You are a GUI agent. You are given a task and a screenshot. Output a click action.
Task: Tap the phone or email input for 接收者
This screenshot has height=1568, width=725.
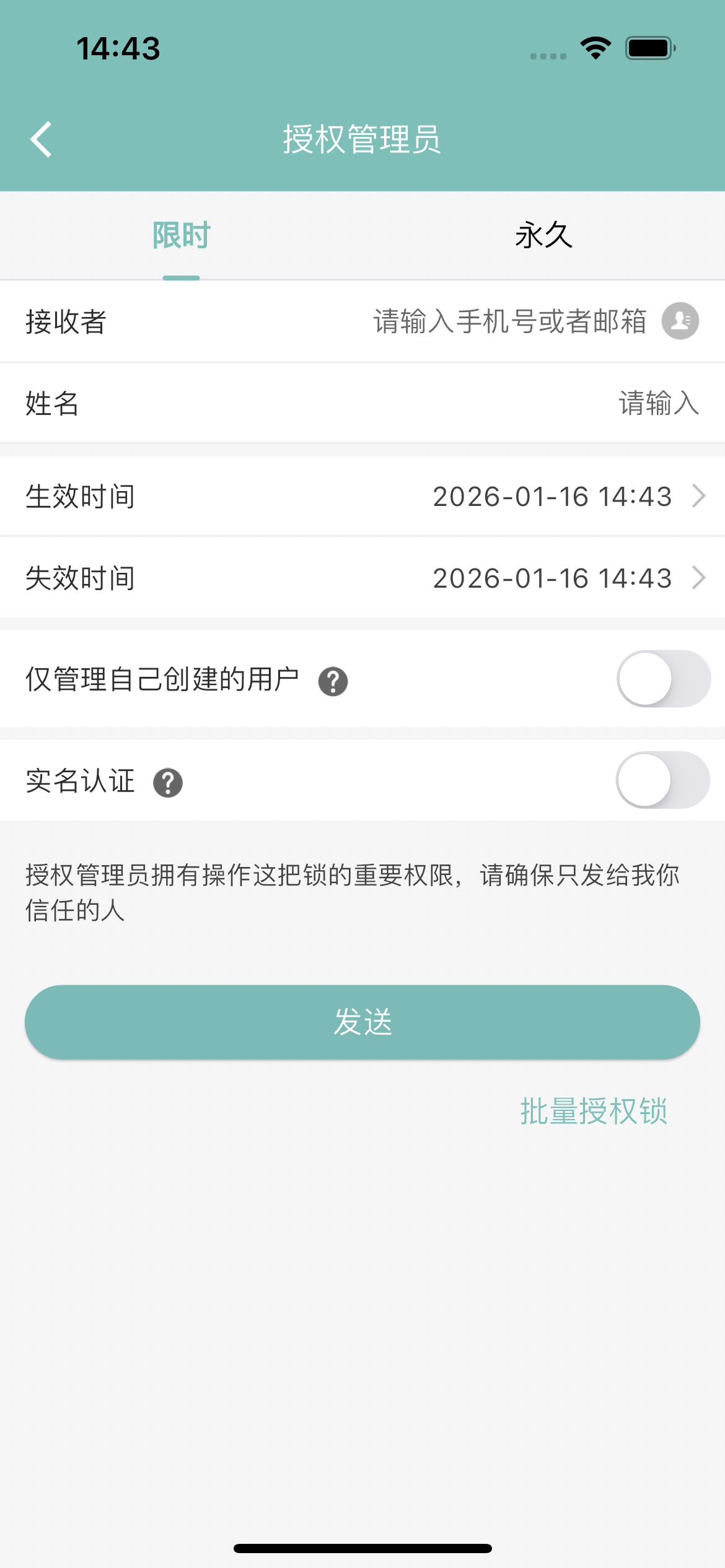[x=509, y=321]
